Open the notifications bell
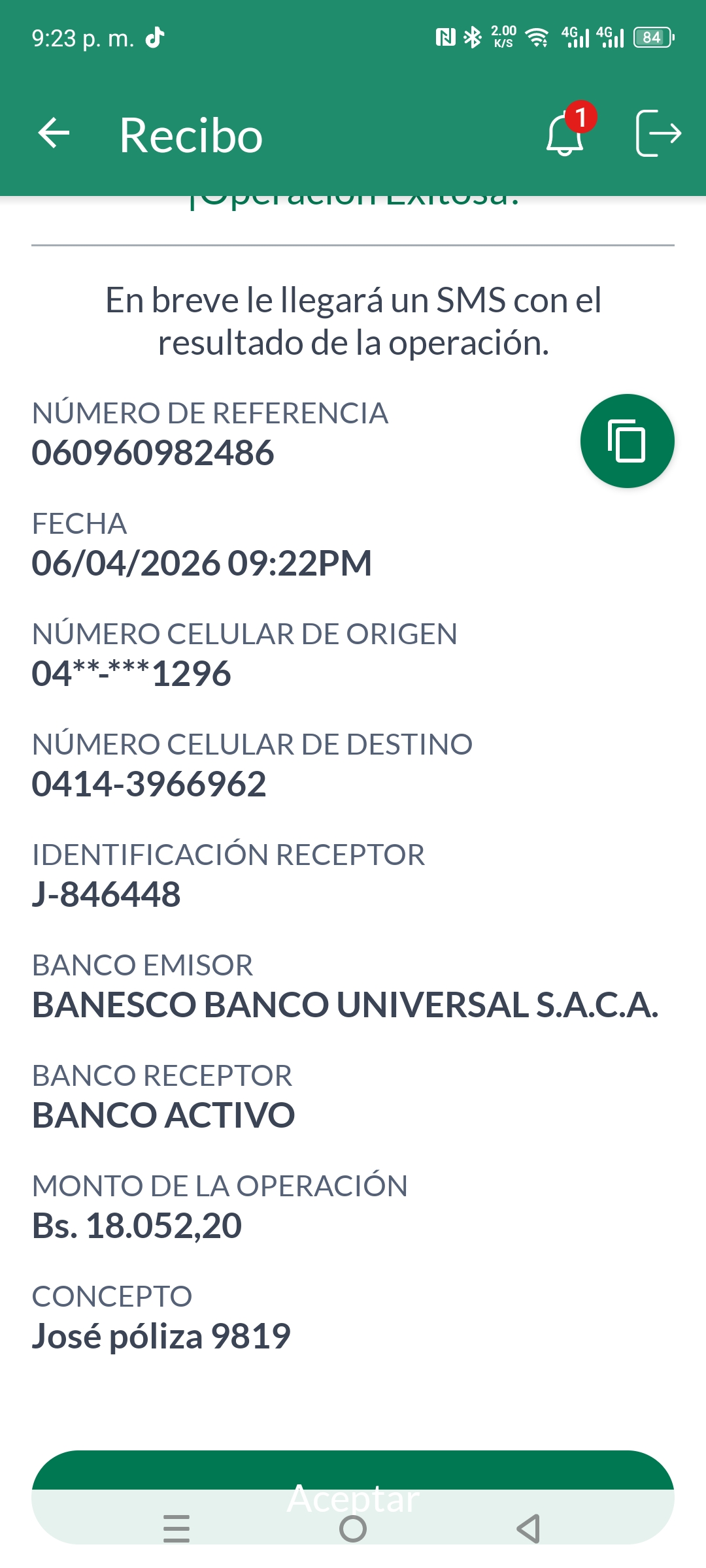The height and width of the screenshot is (1568, 706). click(x=565, y=135)
